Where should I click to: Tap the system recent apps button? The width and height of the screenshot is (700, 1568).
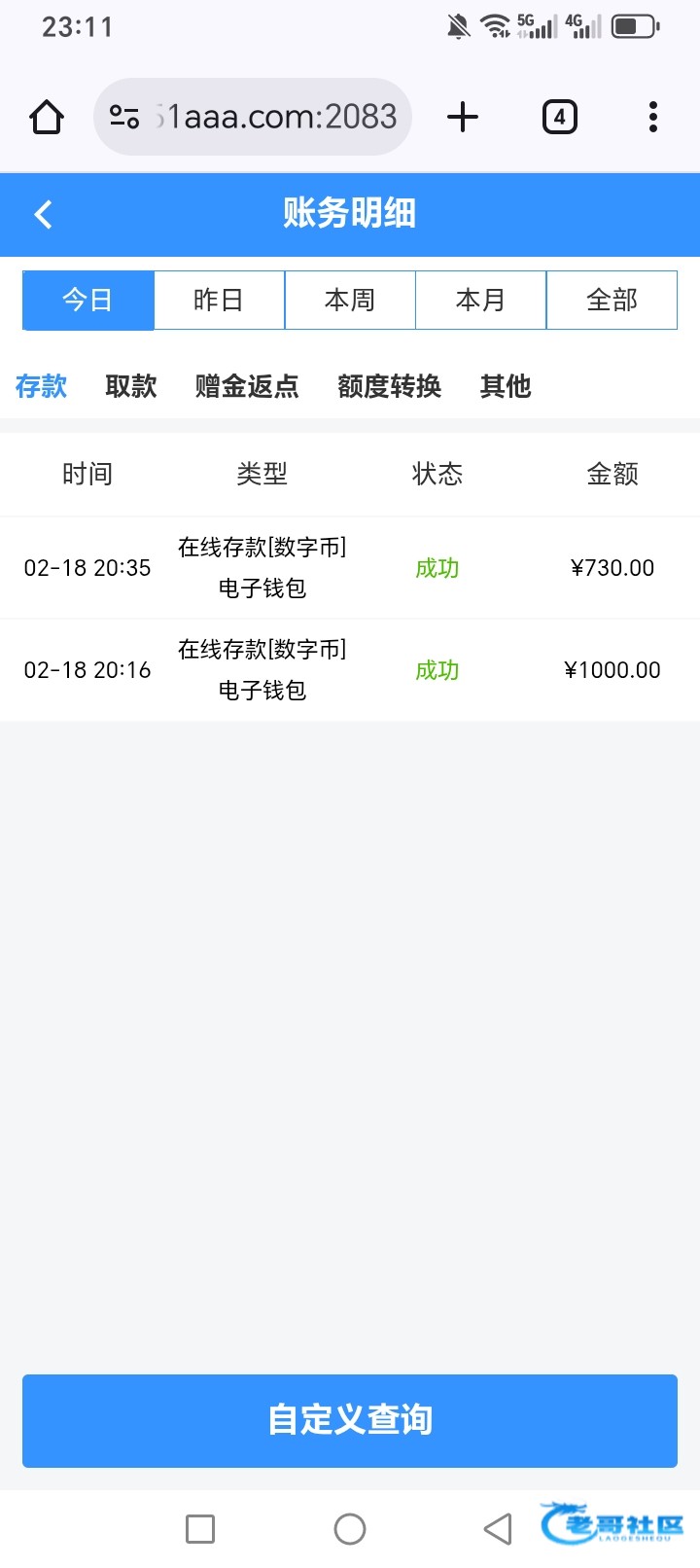pyautogui.click(x=200, y=1529)
